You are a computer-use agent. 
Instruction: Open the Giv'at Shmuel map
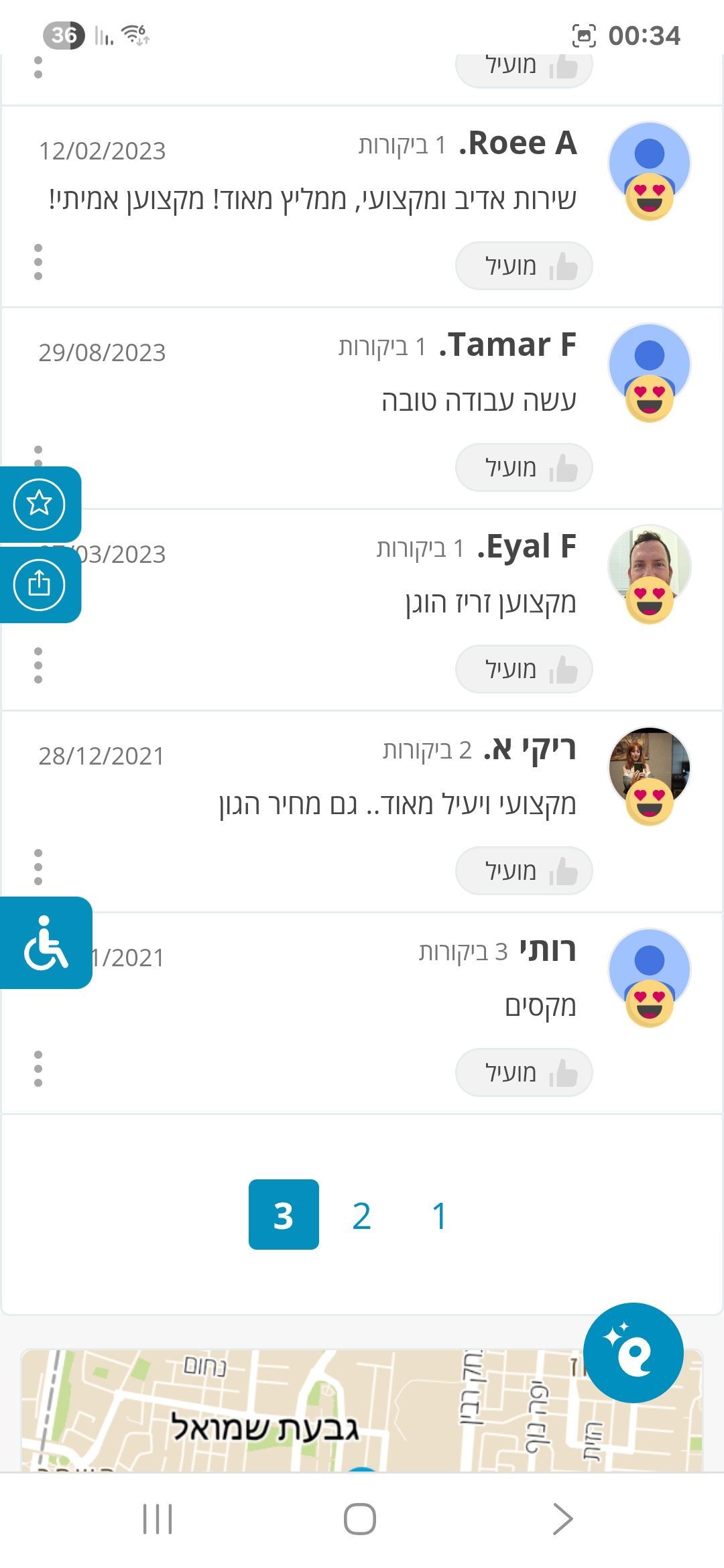[302, 1414]
